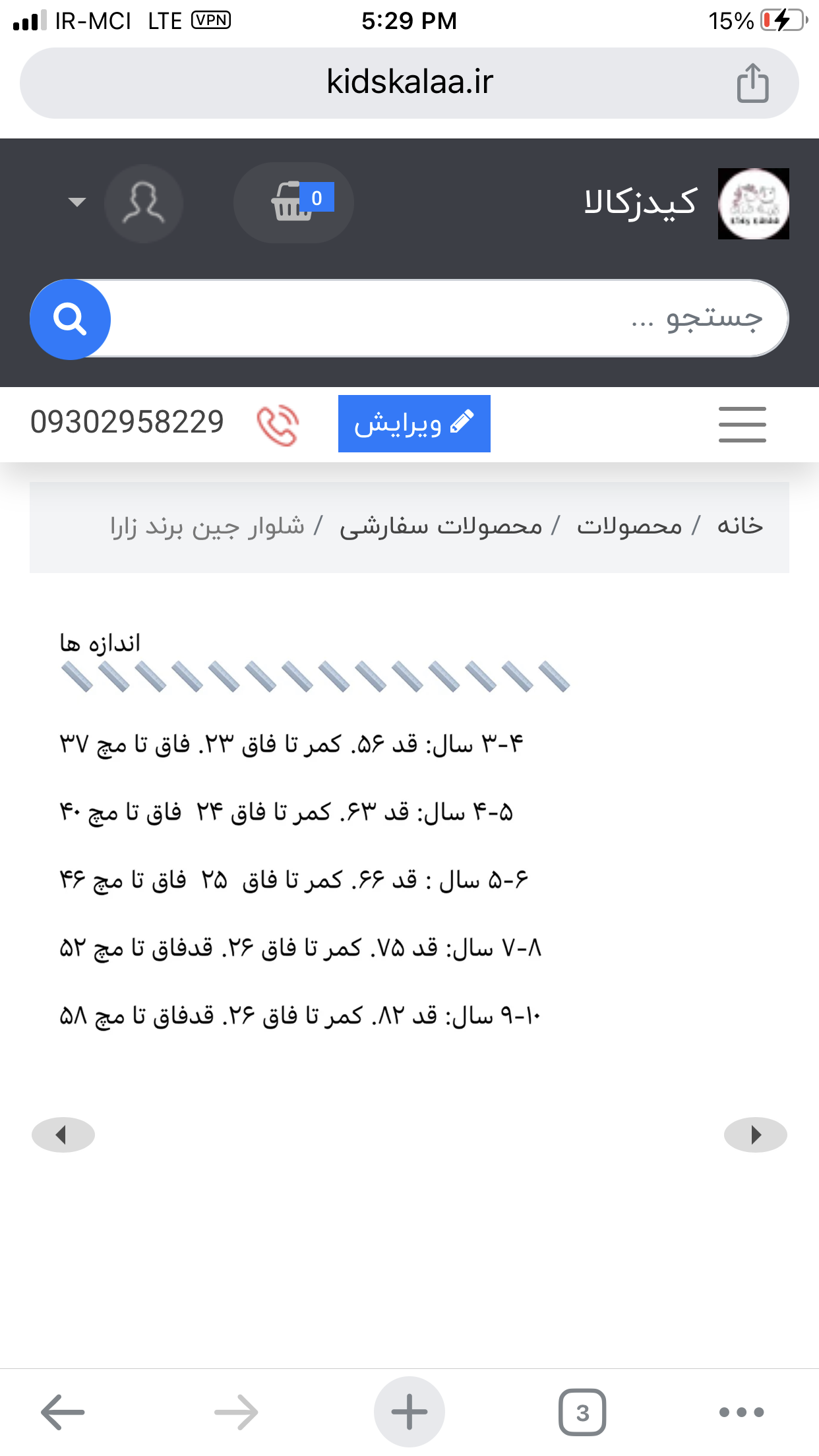Go back to the previous page
Viewport: 819px width, 1456px height.
tap(63, 1412)
